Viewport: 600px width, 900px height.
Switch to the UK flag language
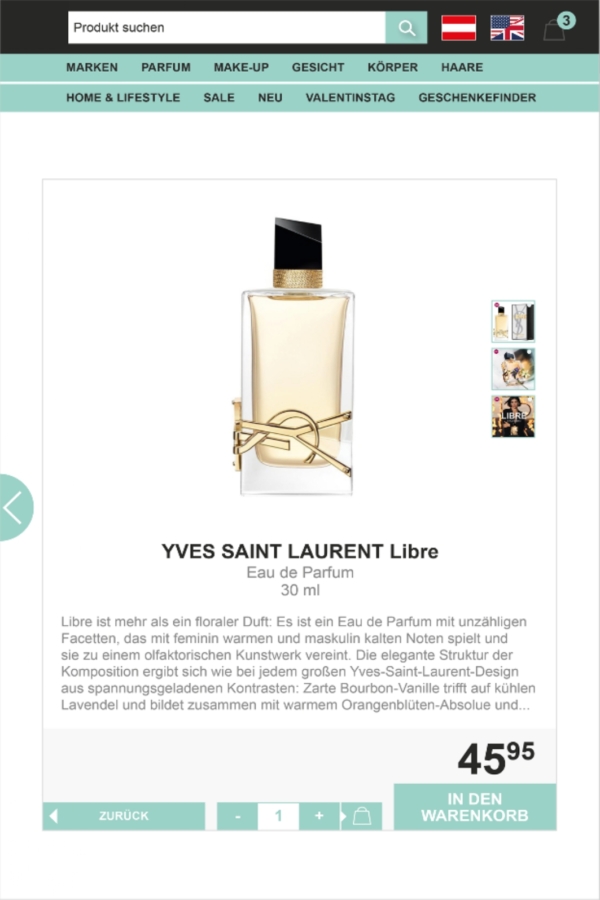click(507, 28)
